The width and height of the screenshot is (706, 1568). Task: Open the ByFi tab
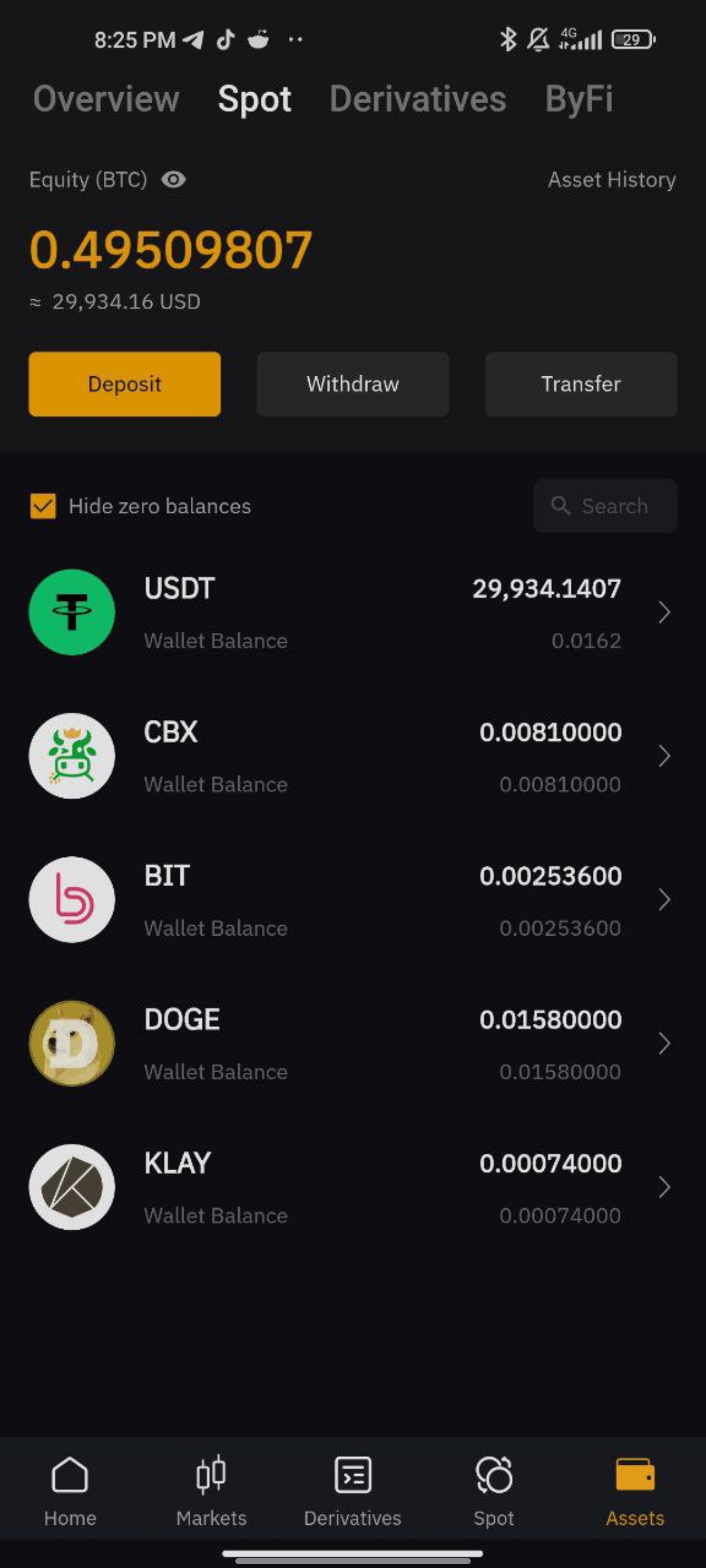coord(579,99)
